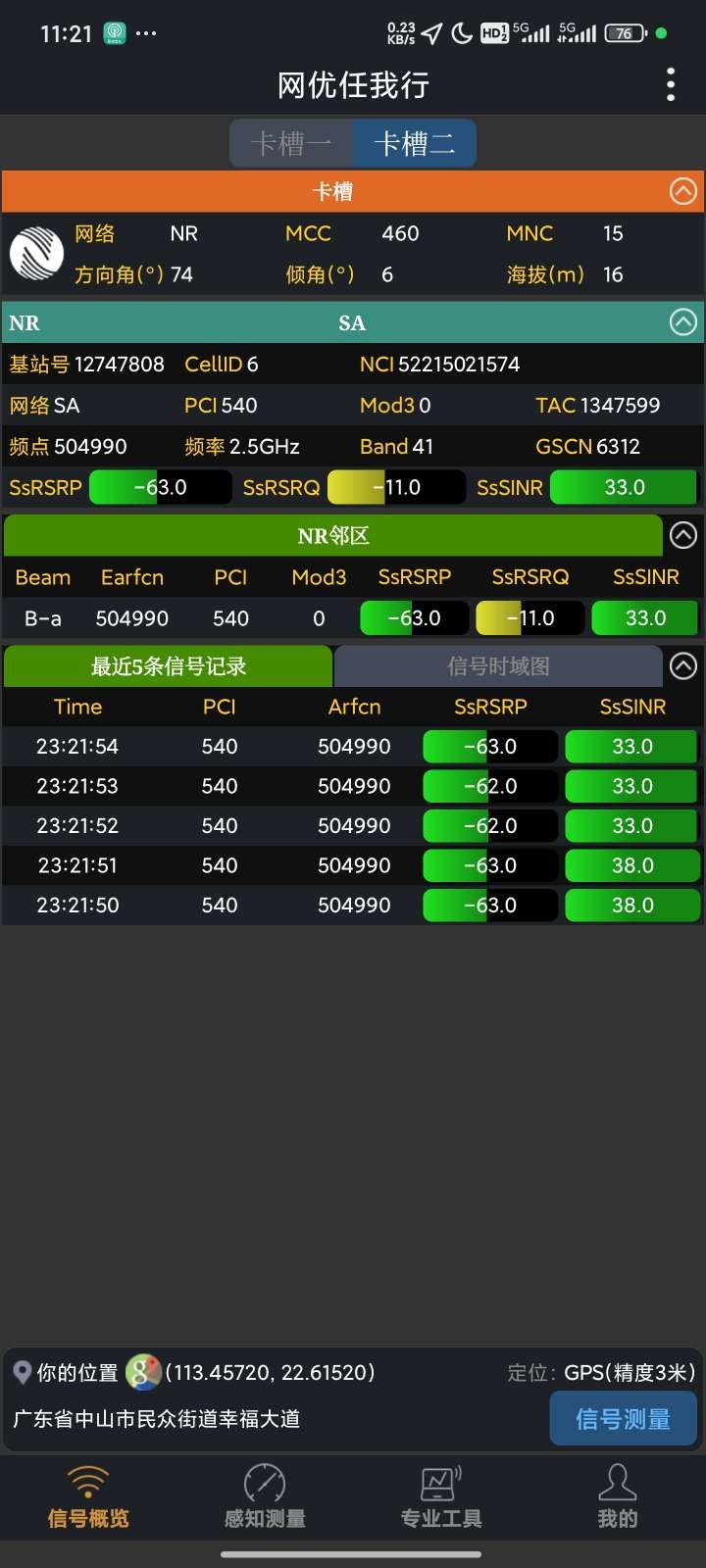Go to the 信号概览 tab
The width and height of the screenshot is (706, 1568).
click(x=88, y=1497)
